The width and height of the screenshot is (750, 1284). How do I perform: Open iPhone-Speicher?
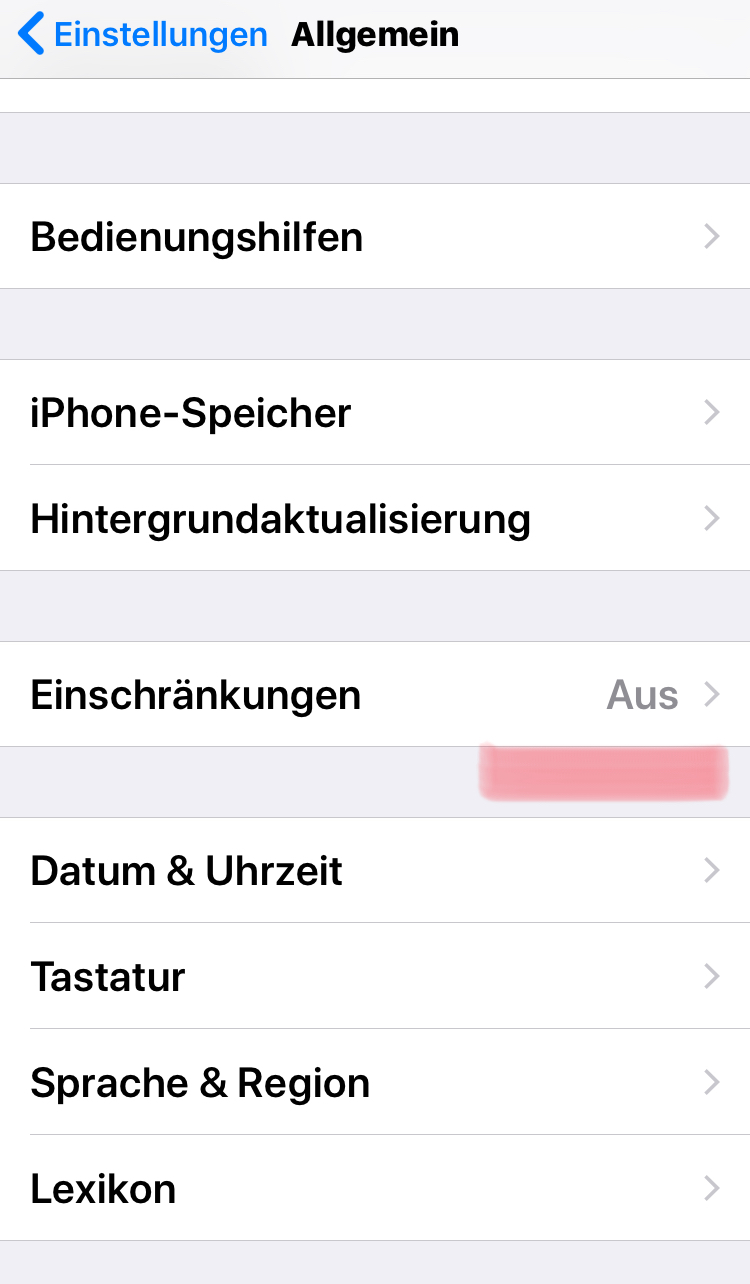pyautogui.click(x=375, y=412)
